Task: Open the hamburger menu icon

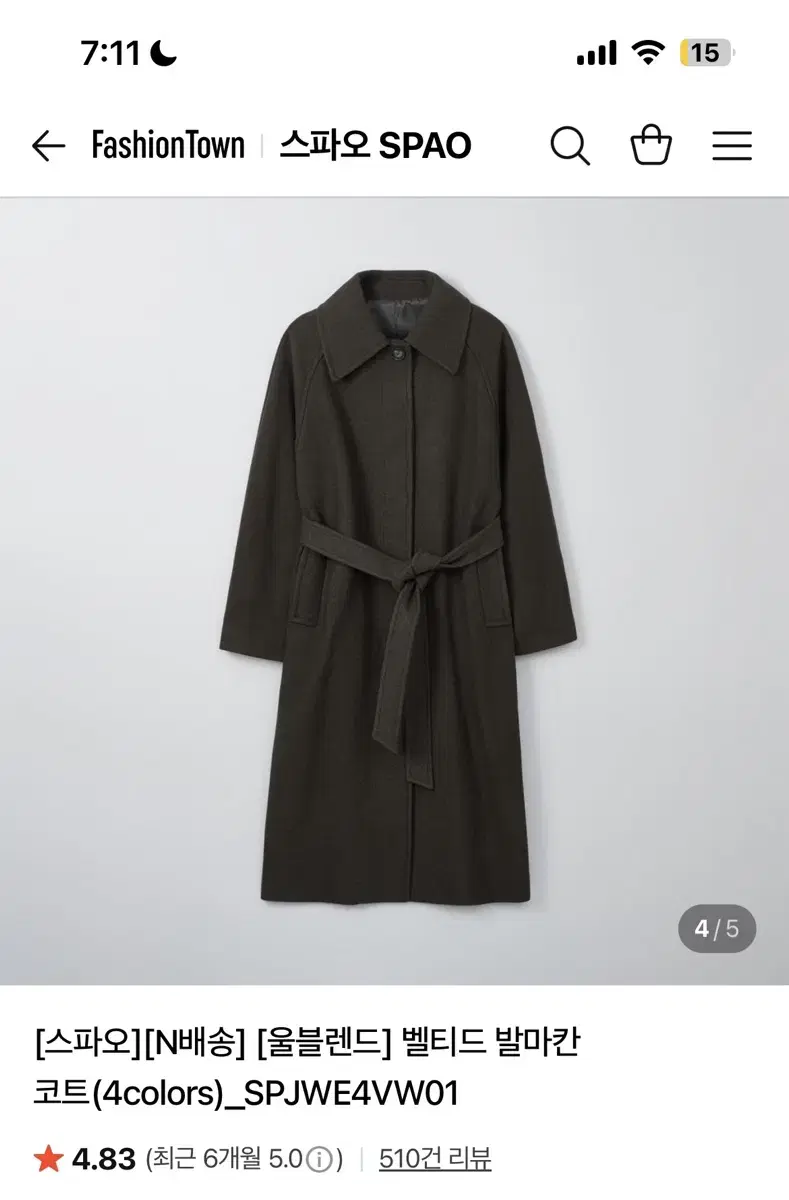Action: coord(732,146)
